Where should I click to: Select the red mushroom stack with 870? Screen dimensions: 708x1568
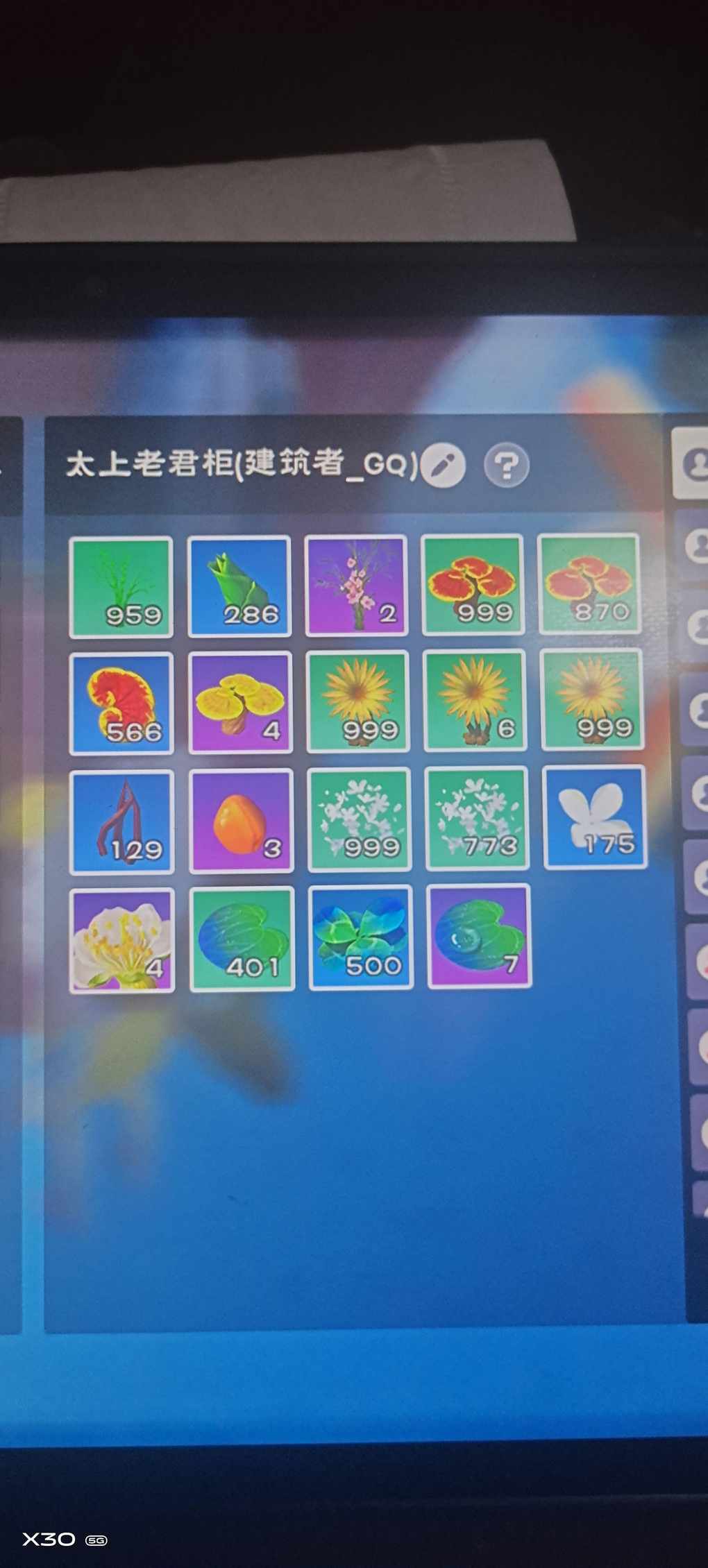pos(589,583)
